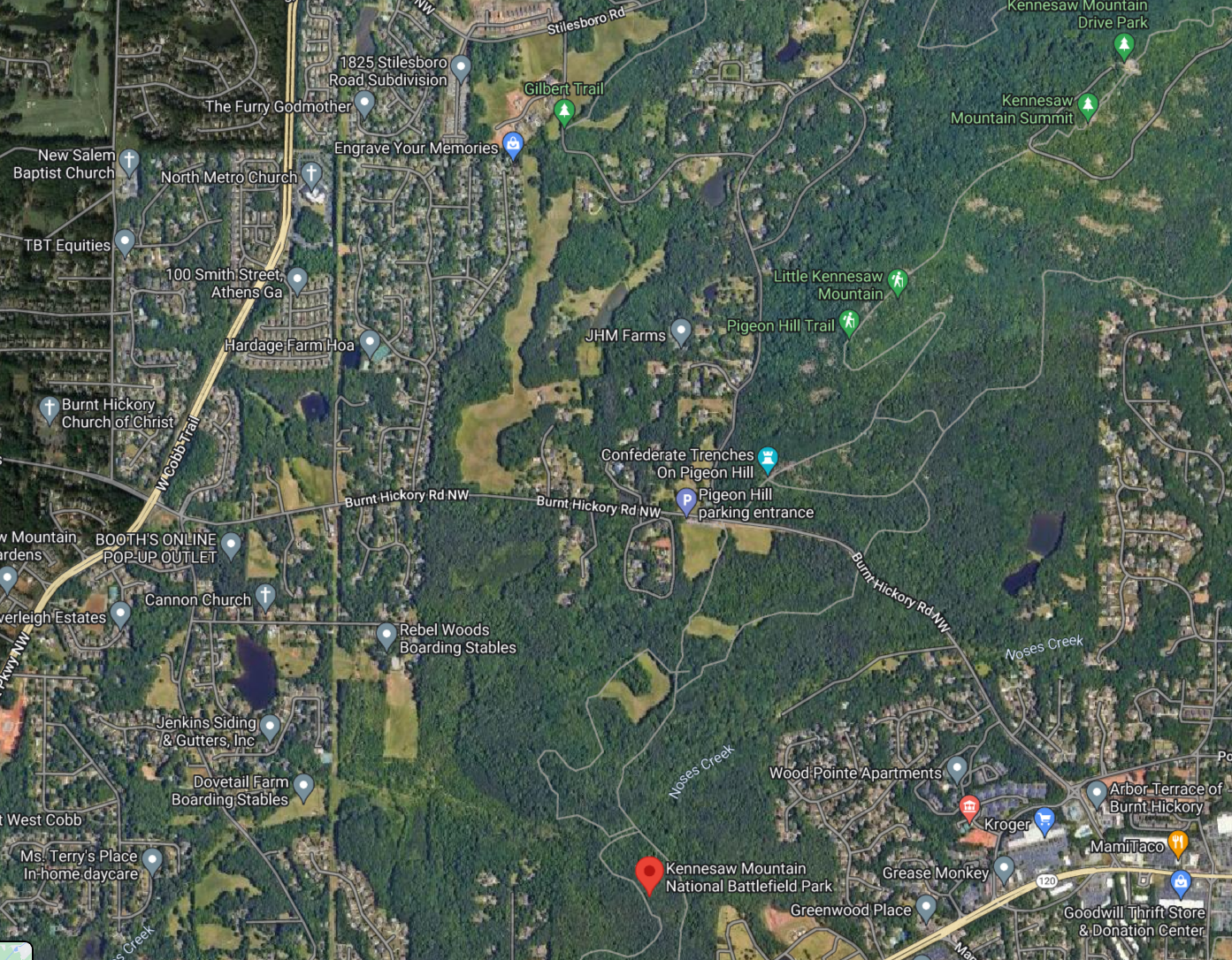1232x960 pixels.
Task: Open Confederate Trenches On Pigeon Hill marker
Action: (768, 459)
